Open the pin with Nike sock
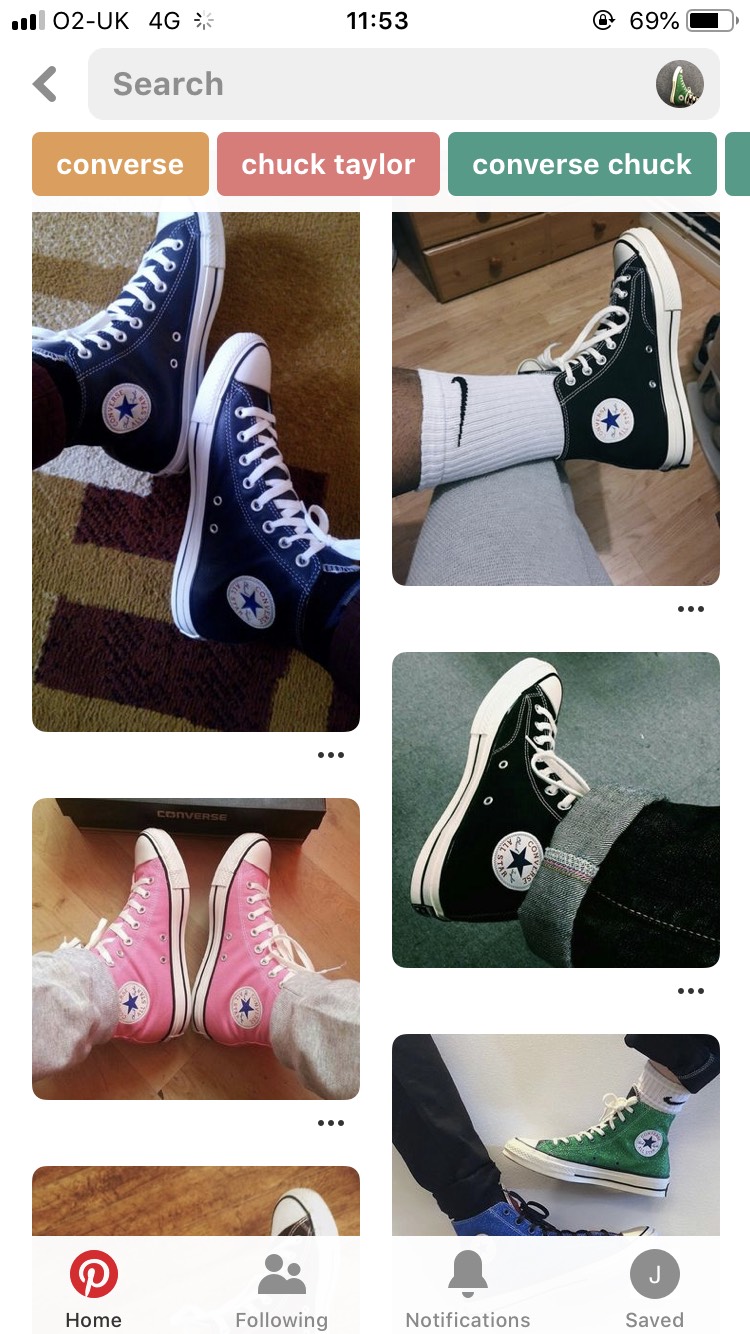750x1334 pixels. (556, 398)
